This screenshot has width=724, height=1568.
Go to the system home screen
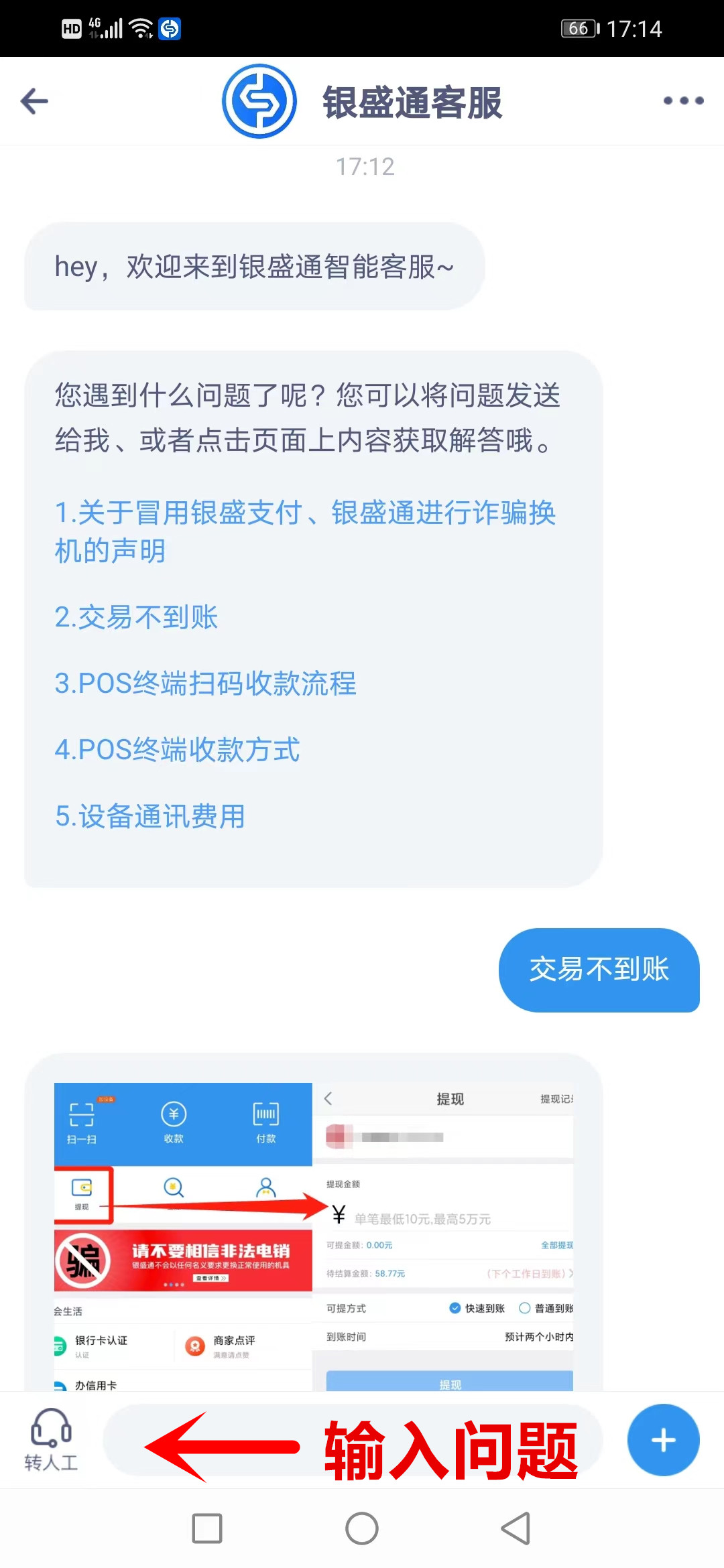(362, 1528)
